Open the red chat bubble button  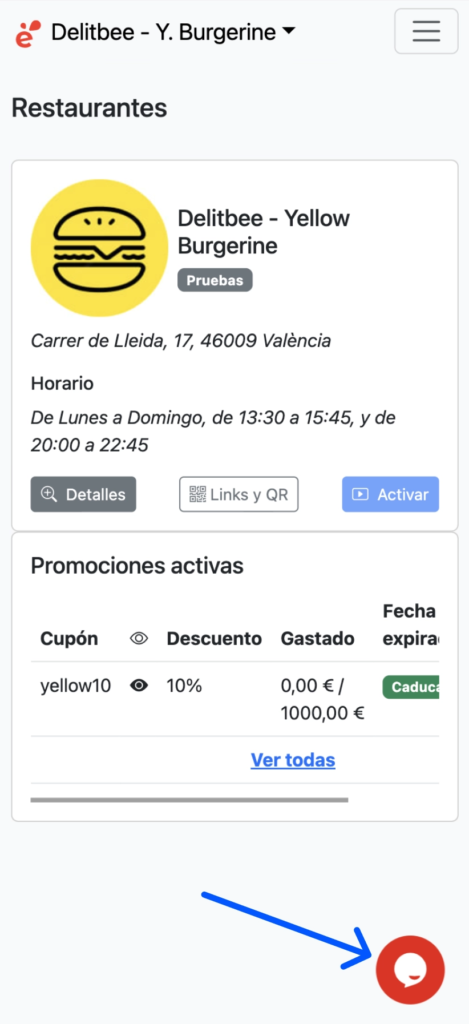(x=410, y=970)
